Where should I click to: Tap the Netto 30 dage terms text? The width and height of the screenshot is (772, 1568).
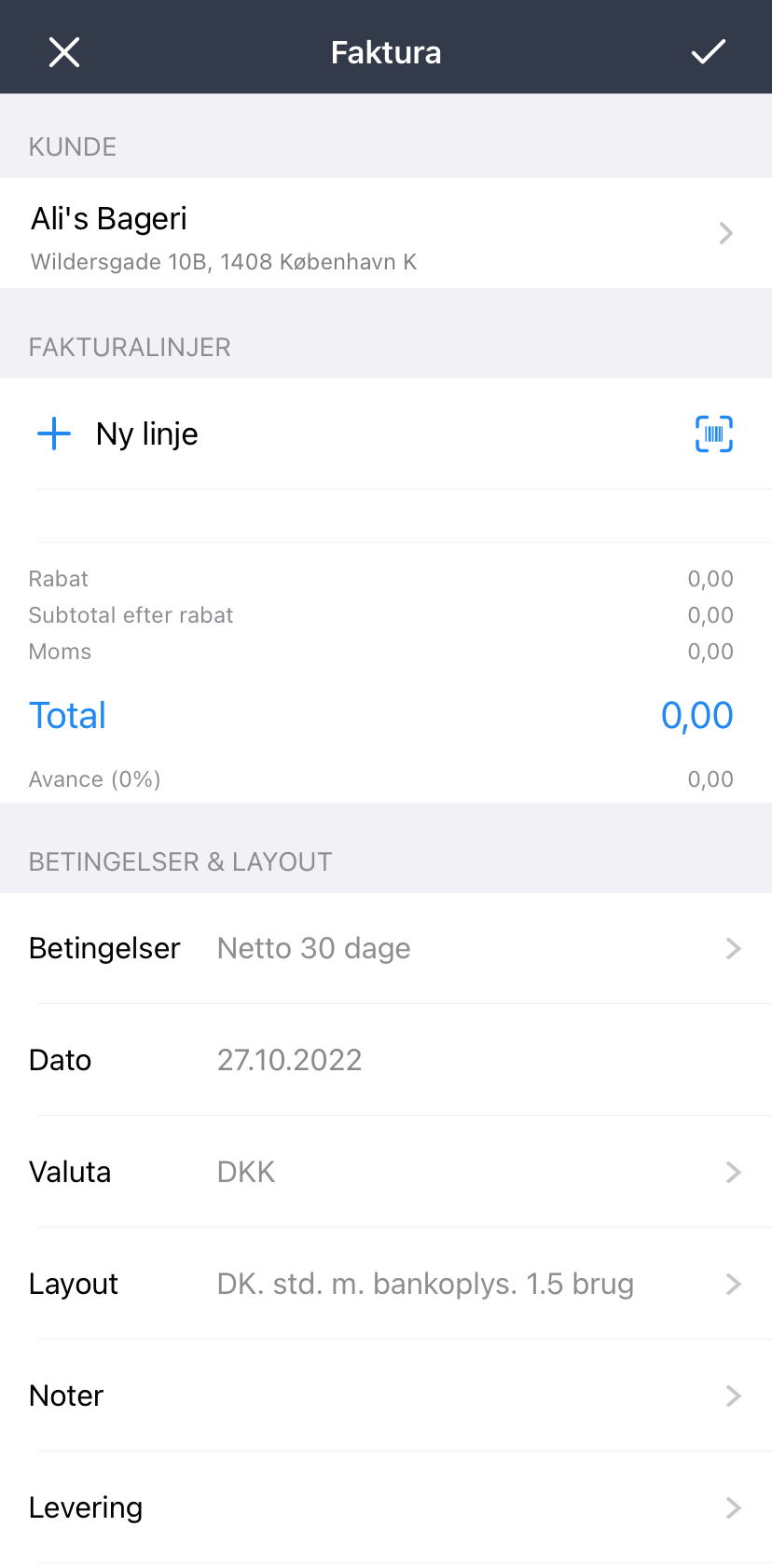[313, 948]
